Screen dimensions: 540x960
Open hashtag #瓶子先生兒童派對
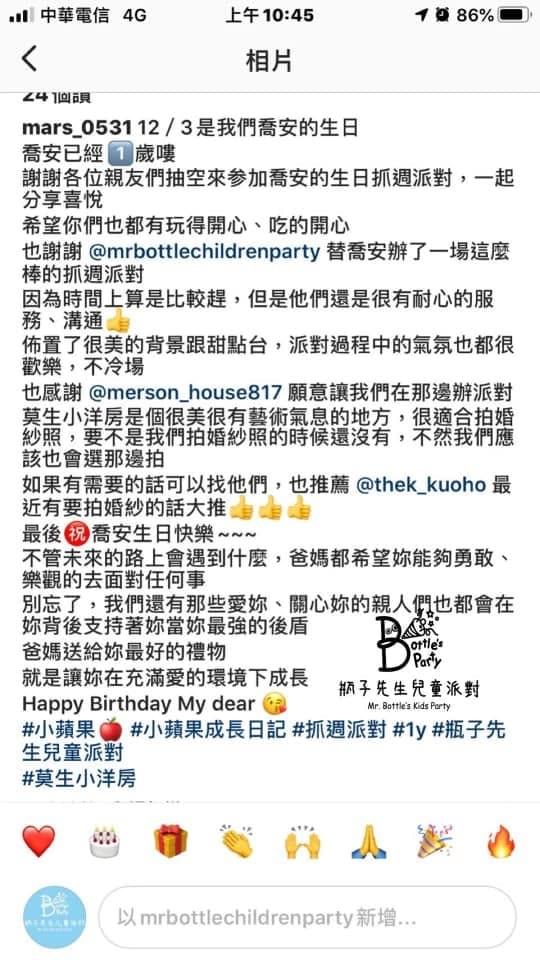pos(264,741)
